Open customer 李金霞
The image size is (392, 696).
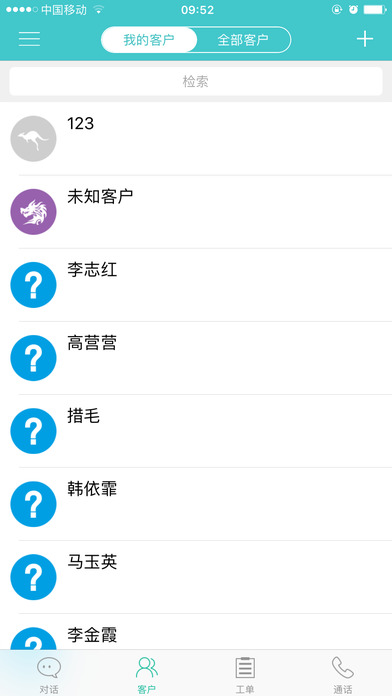tap(196, 632)
